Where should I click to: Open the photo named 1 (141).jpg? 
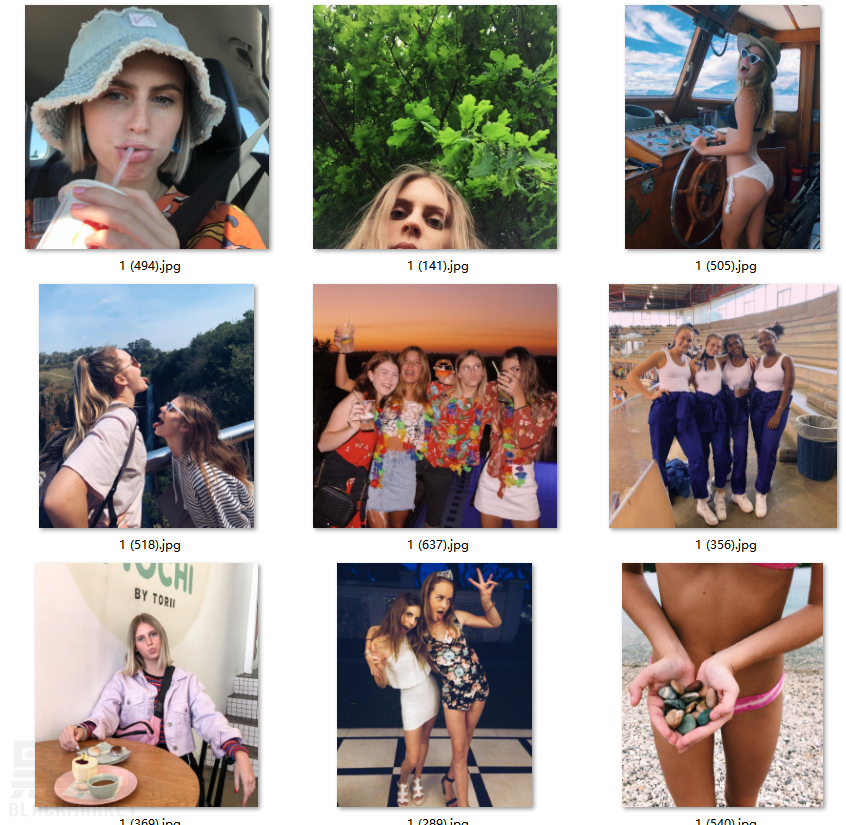pos(435,127)
